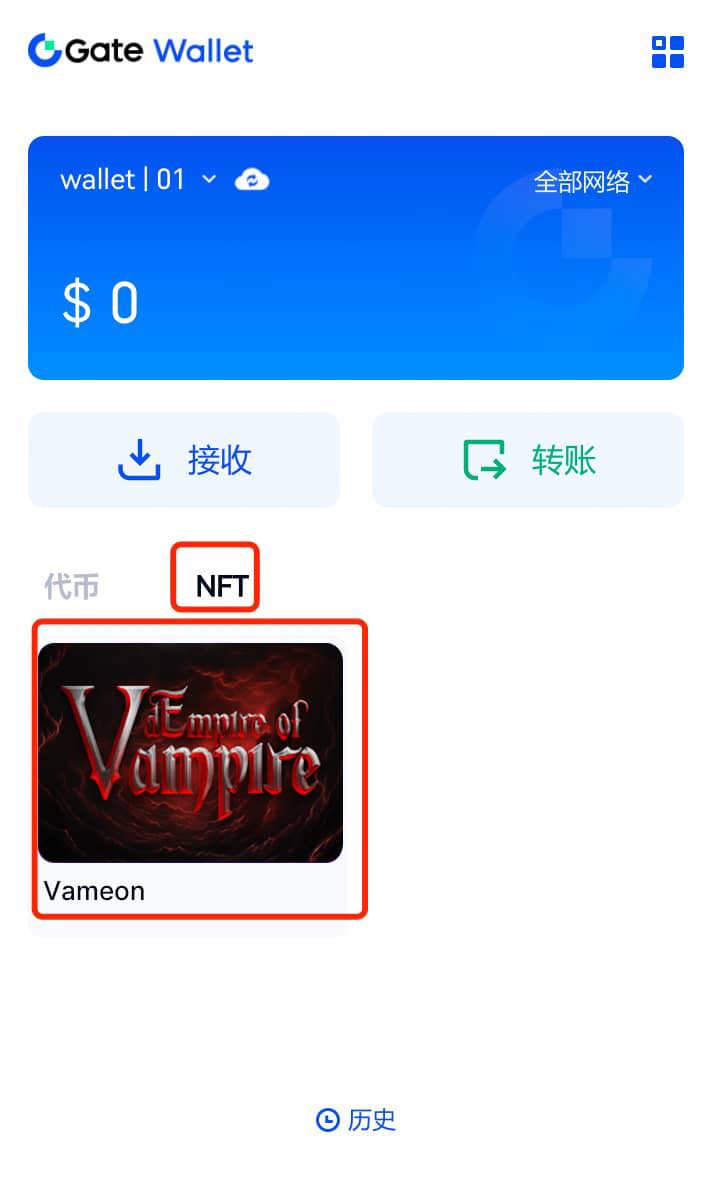Tap the 接收 receive button
Image resolution: width=716 pixels, height=1200 pixels.
(x=184, y=460)
